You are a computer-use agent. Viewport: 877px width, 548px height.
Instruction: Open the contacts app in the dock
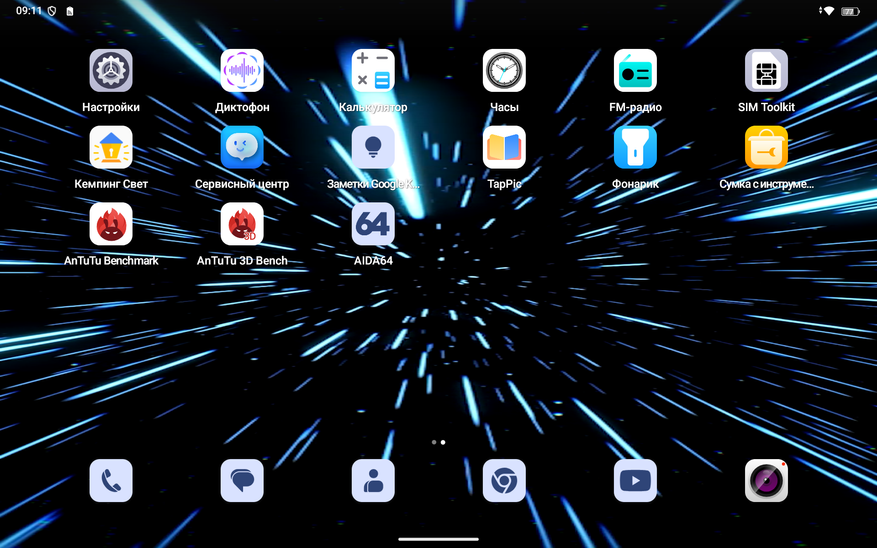click(x=373, y=481)
